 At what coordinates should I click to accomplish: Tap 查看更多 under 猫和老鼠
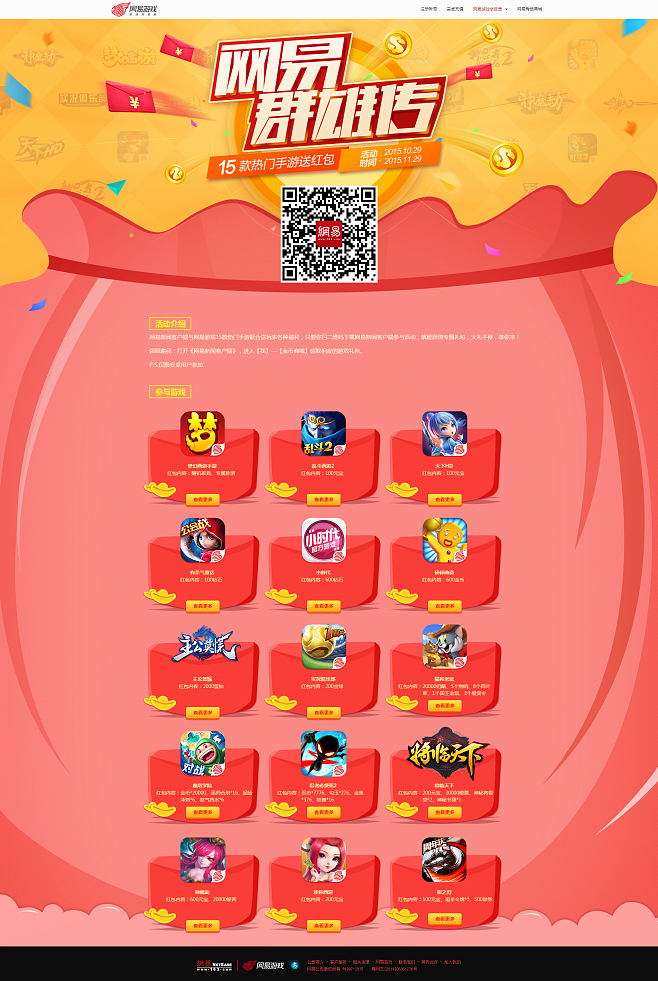pos(445,706)
